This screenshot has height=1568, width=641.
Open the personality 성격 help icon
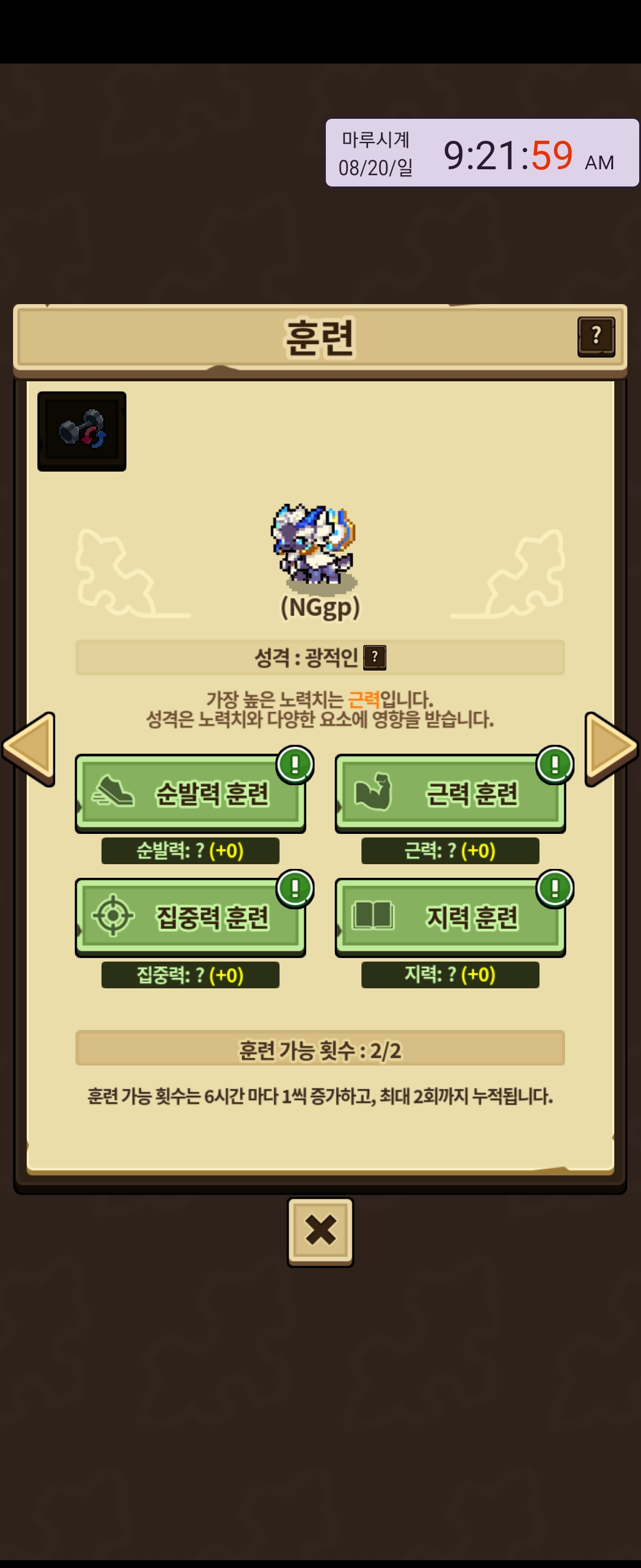click(375, 657)
